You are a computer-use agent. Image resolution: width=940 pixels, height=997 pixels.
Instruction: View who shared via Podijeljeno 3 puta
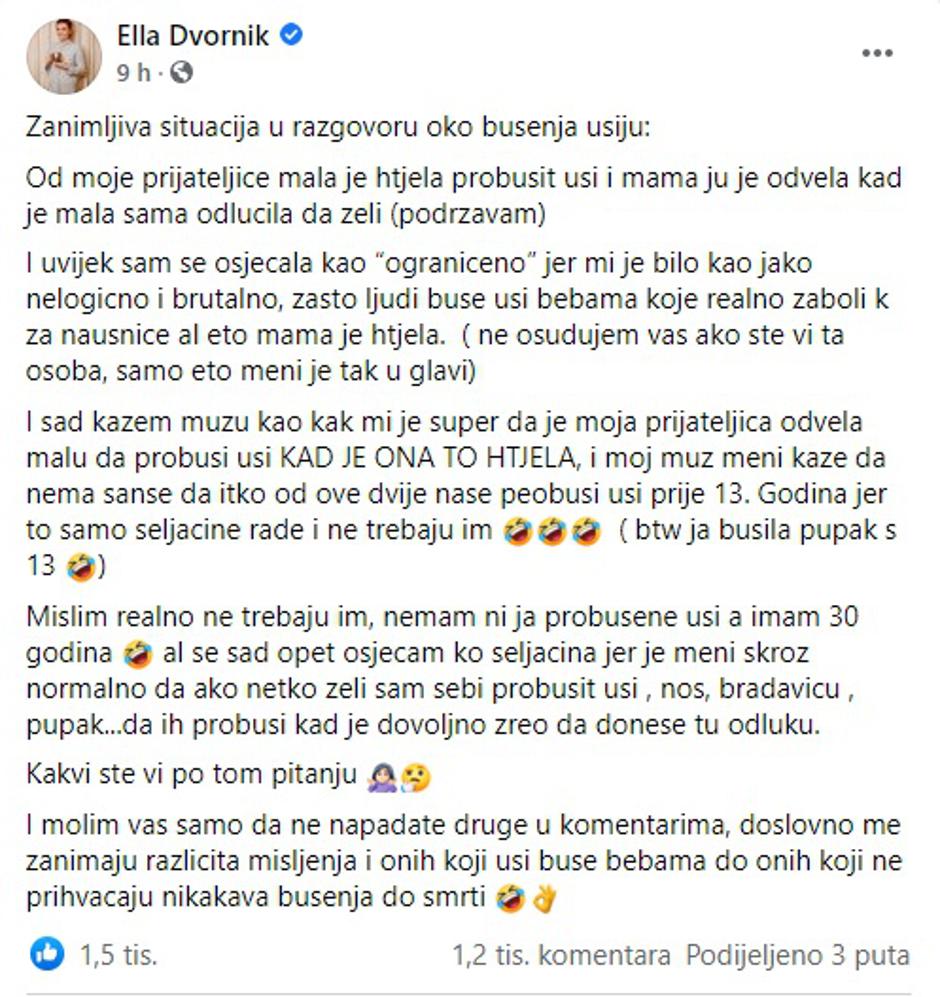(797, 954)
